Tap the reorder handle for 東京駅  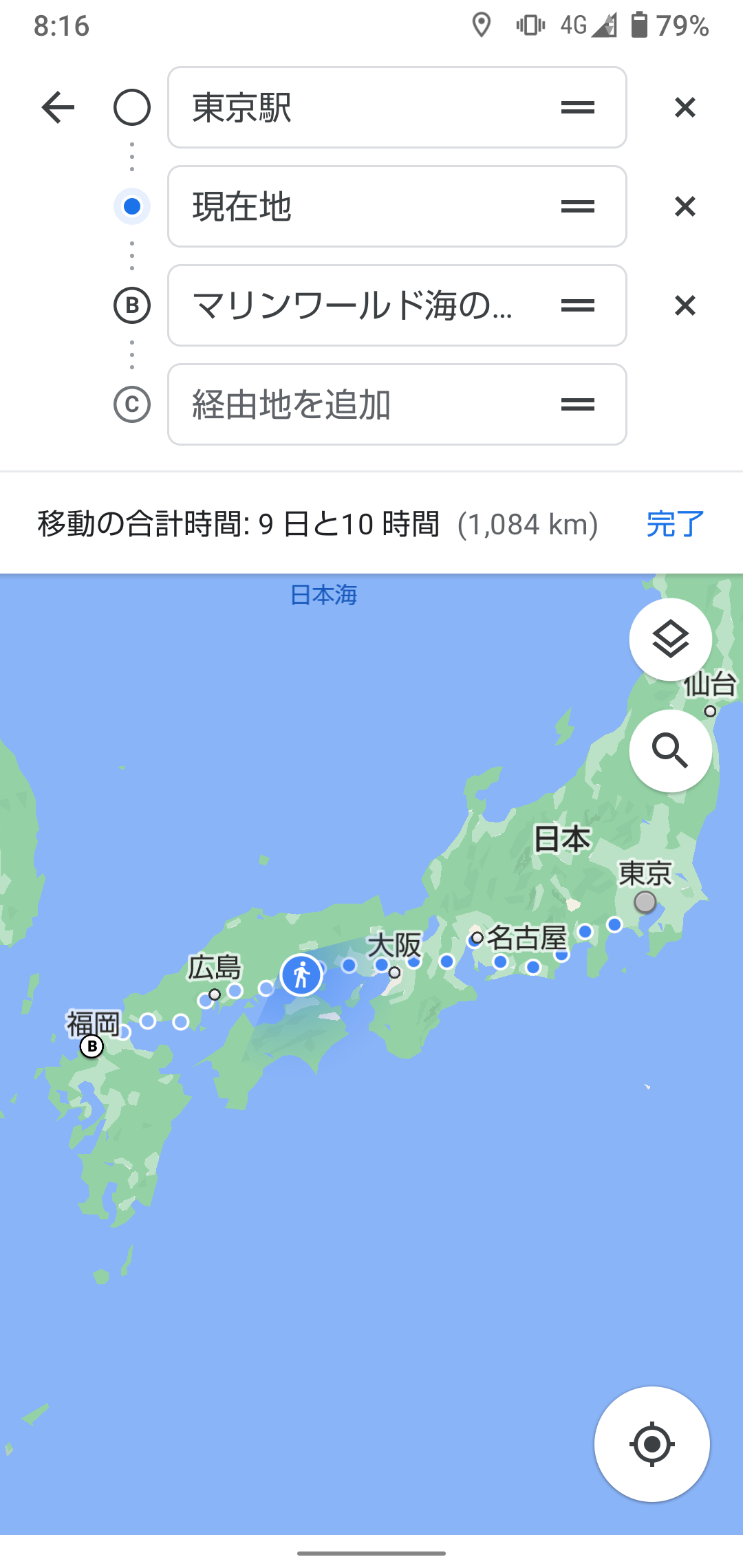pyautogui.click(x=578, y=107)
